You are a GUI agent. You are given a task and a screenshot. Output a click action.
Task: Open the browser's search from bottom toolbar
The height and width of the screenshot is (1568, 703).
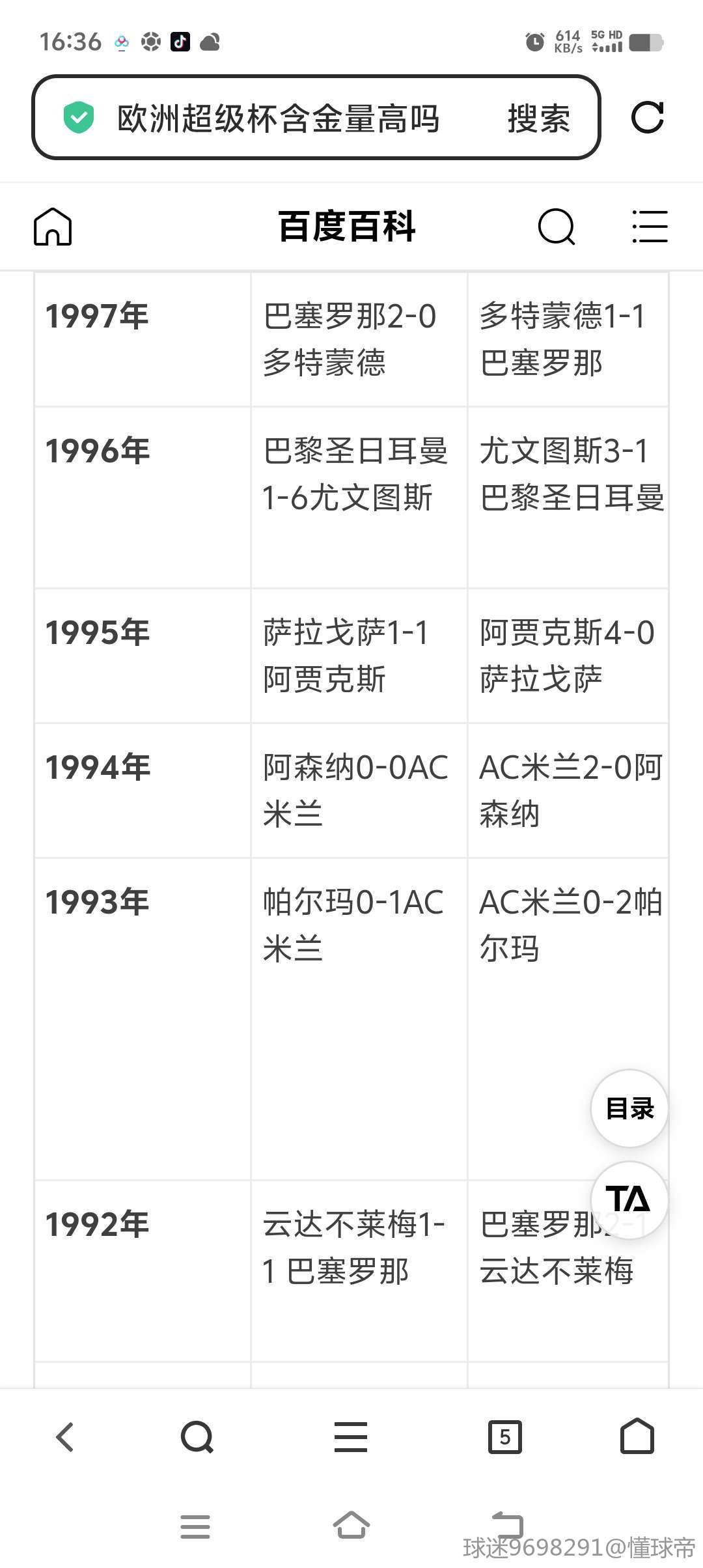click(197, 1436)
